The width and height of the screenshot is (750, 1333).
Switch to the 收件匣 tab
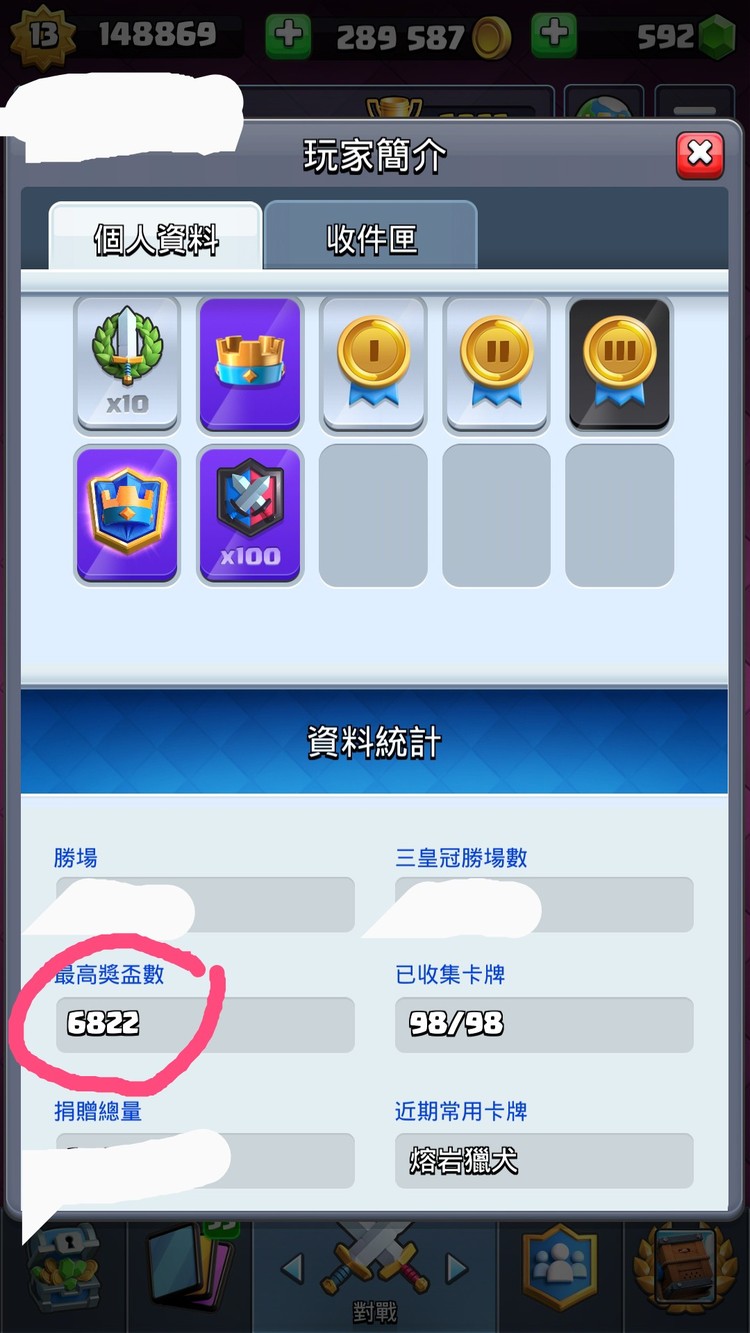tap(371, 238)
